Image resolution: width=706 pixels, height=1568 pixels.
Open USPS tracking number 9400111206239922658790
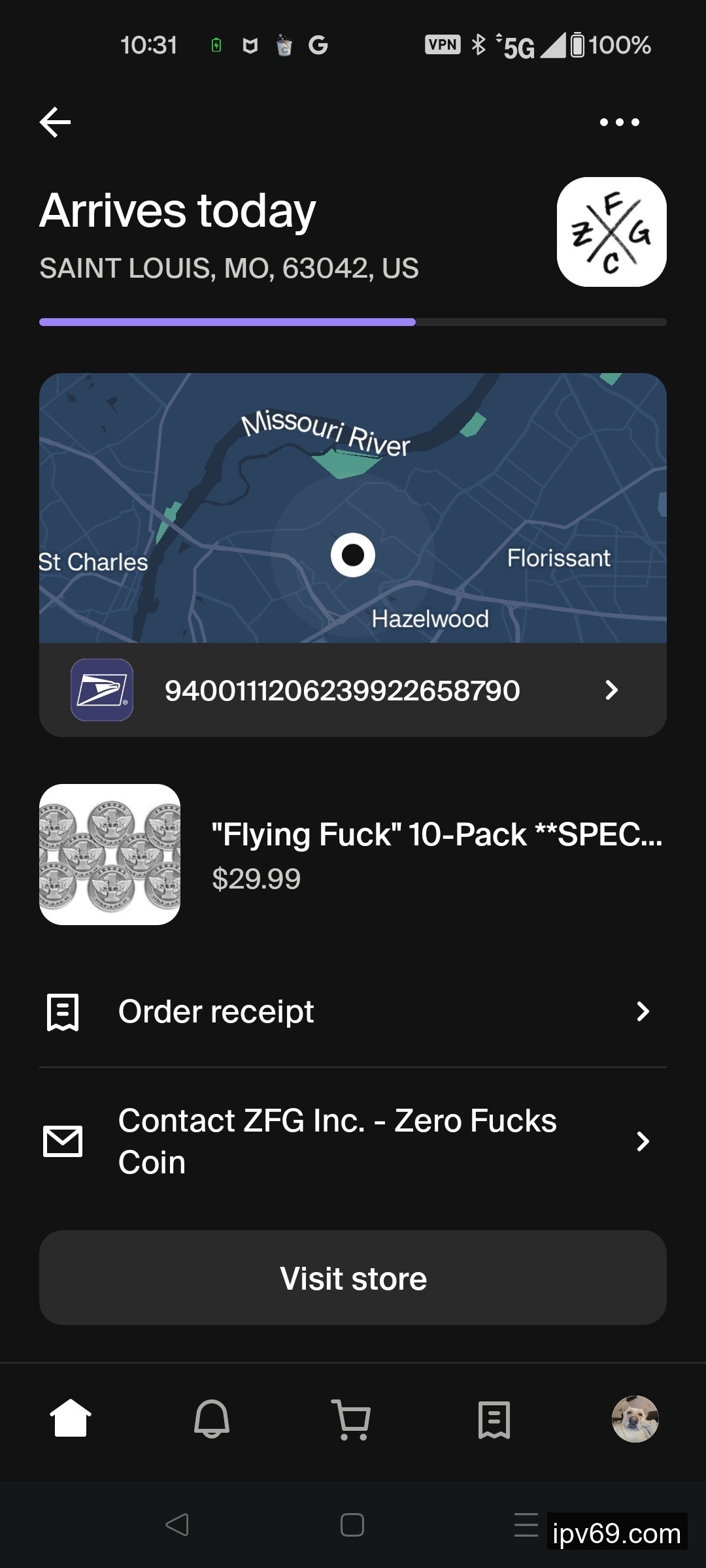[x=353, y=691]
